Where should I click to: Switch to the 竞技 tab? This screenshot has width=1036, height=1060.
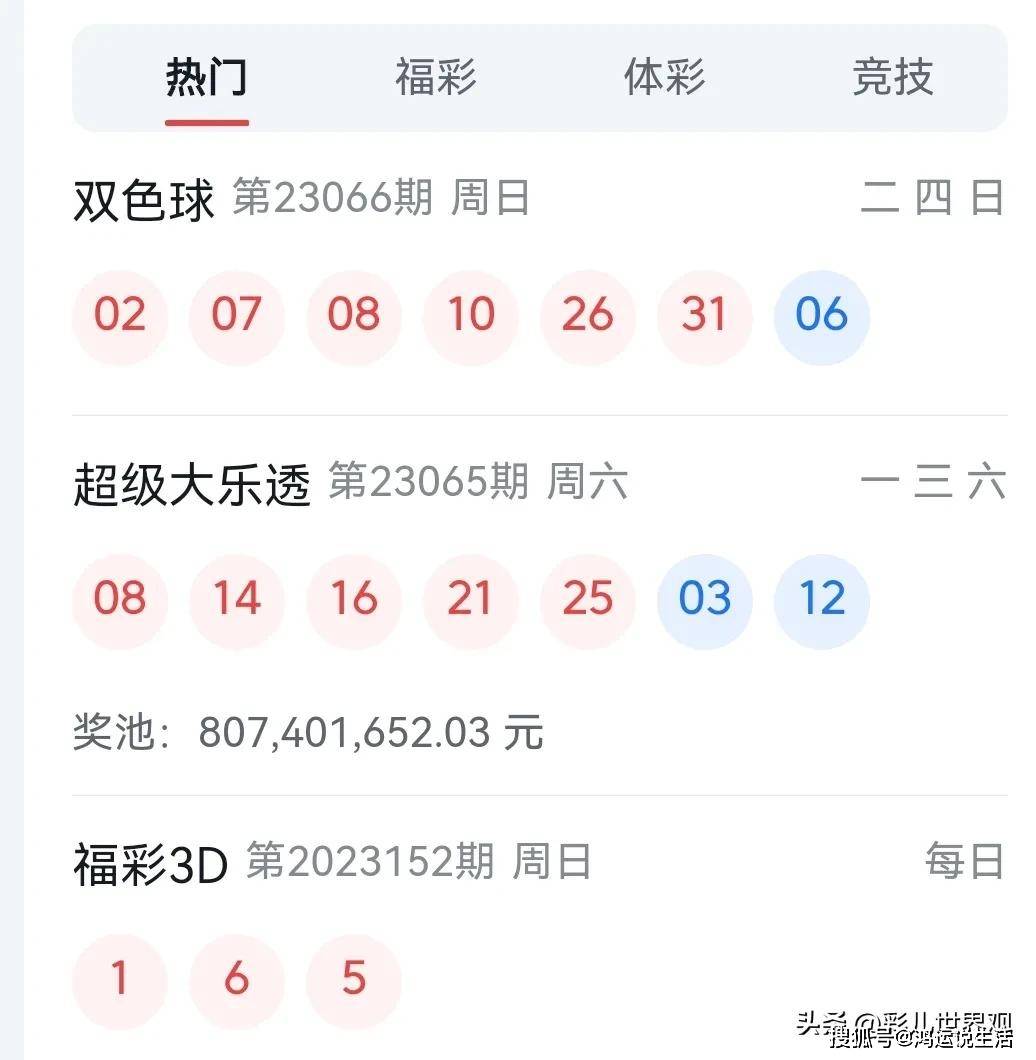coord(891,78)
